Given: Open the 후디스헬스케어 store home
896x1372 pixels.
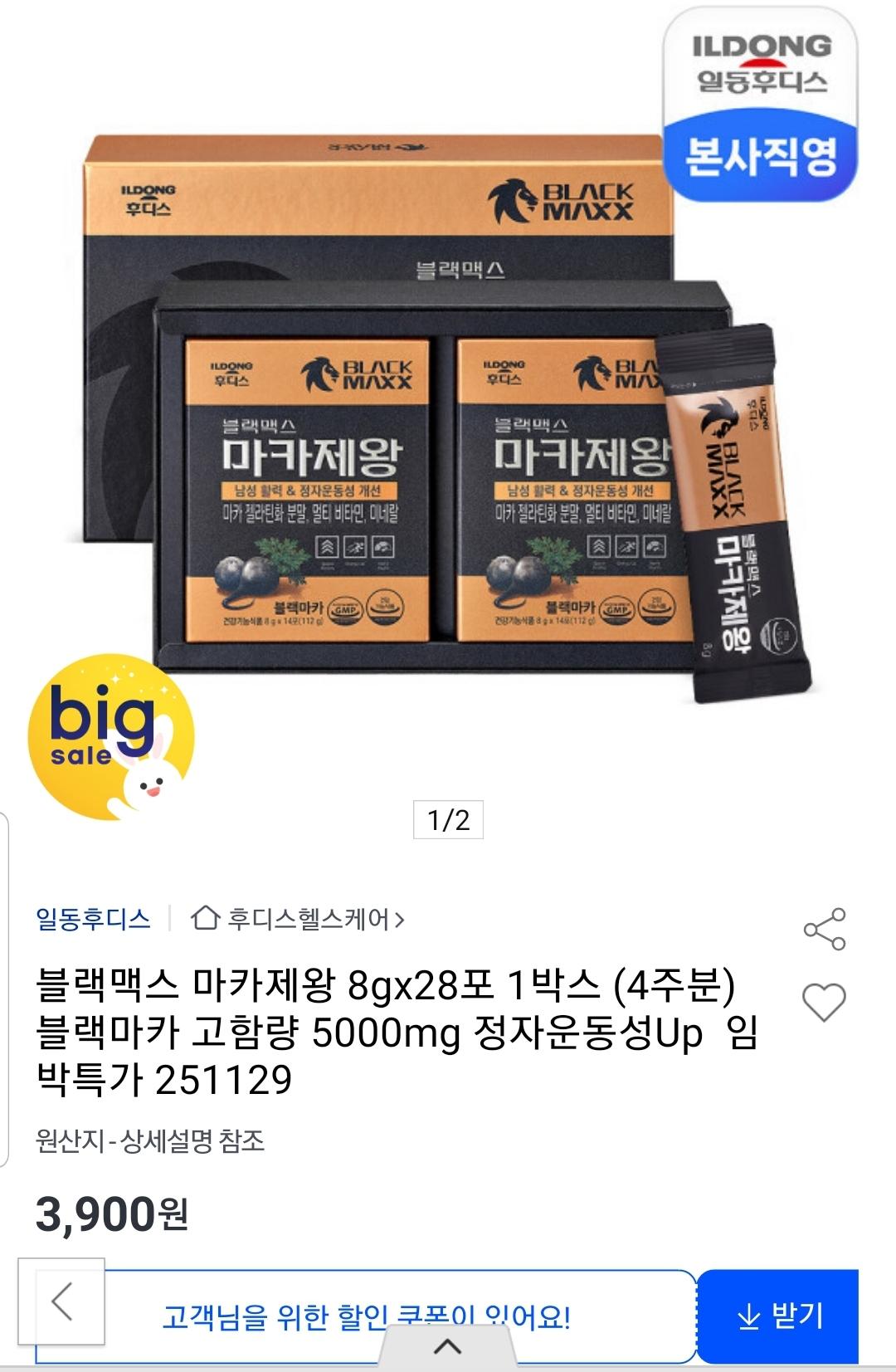Looking at the screenshot, I should pos(298,919).
